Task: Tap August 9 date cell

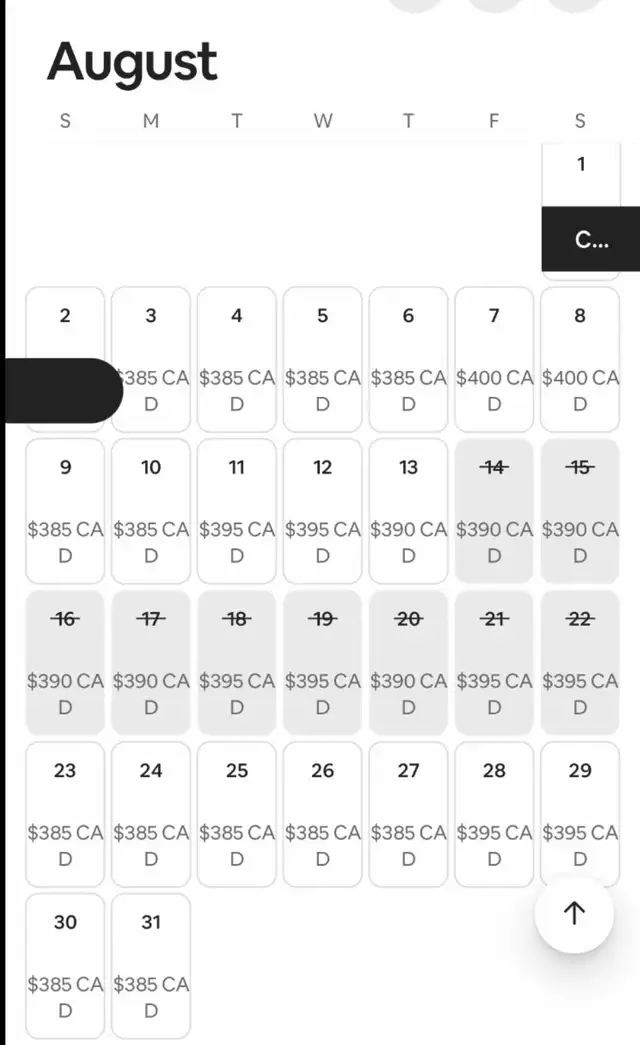Action: (x=65, y=511)
